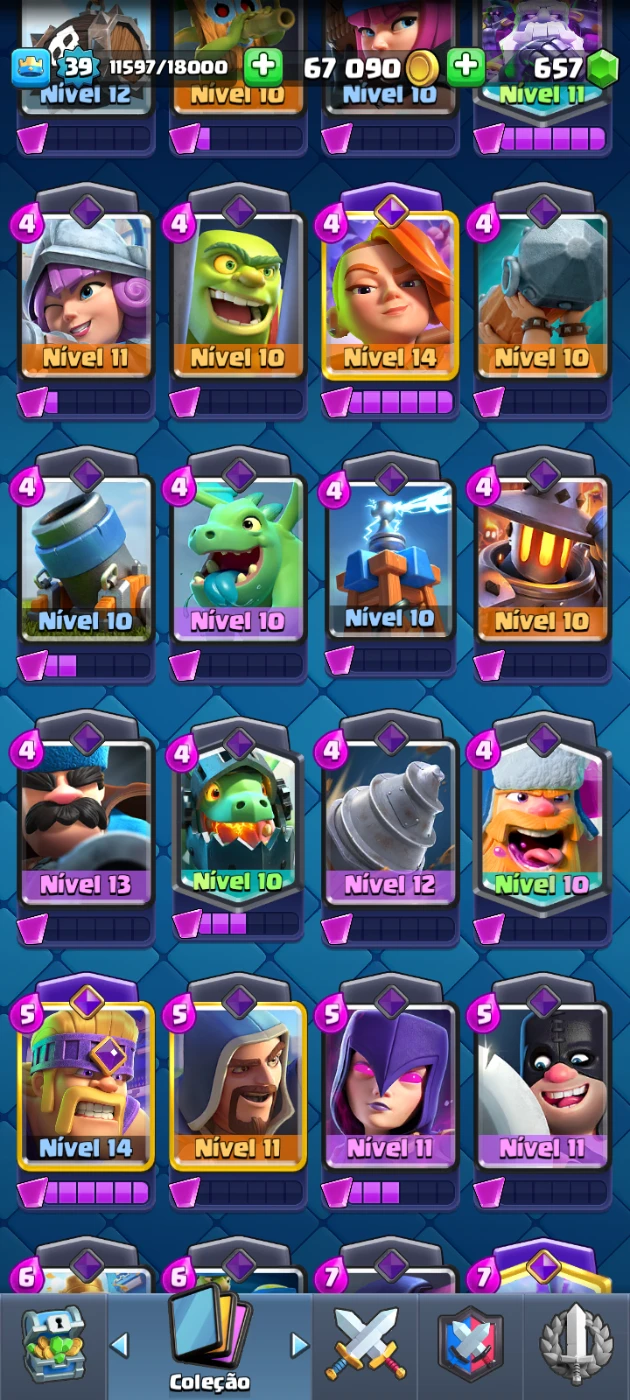Select the Furnace card
This screenshot has height=1400, width=630.
(542, 558)
